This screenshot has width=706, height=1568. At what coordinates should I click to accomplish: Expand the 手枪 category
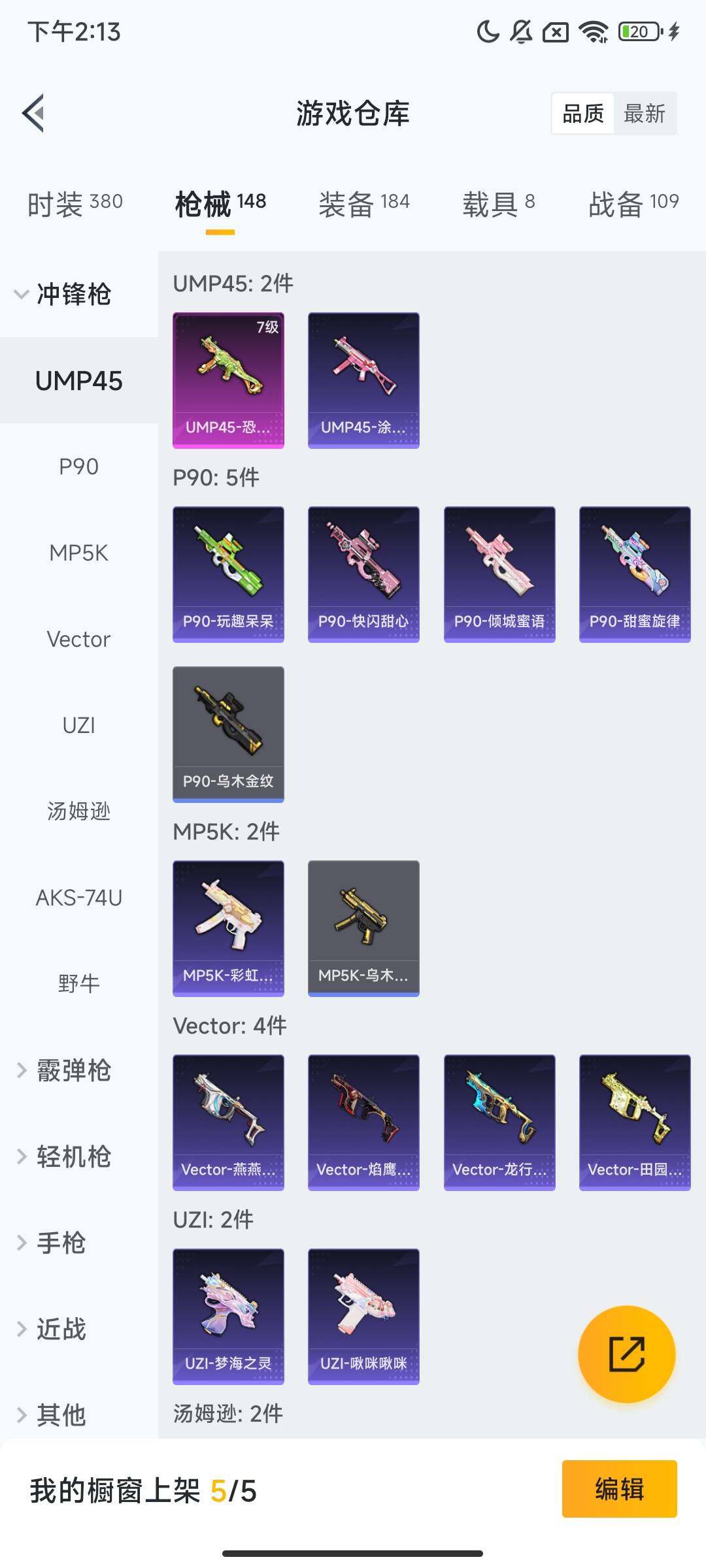(x=52, y=1243)
